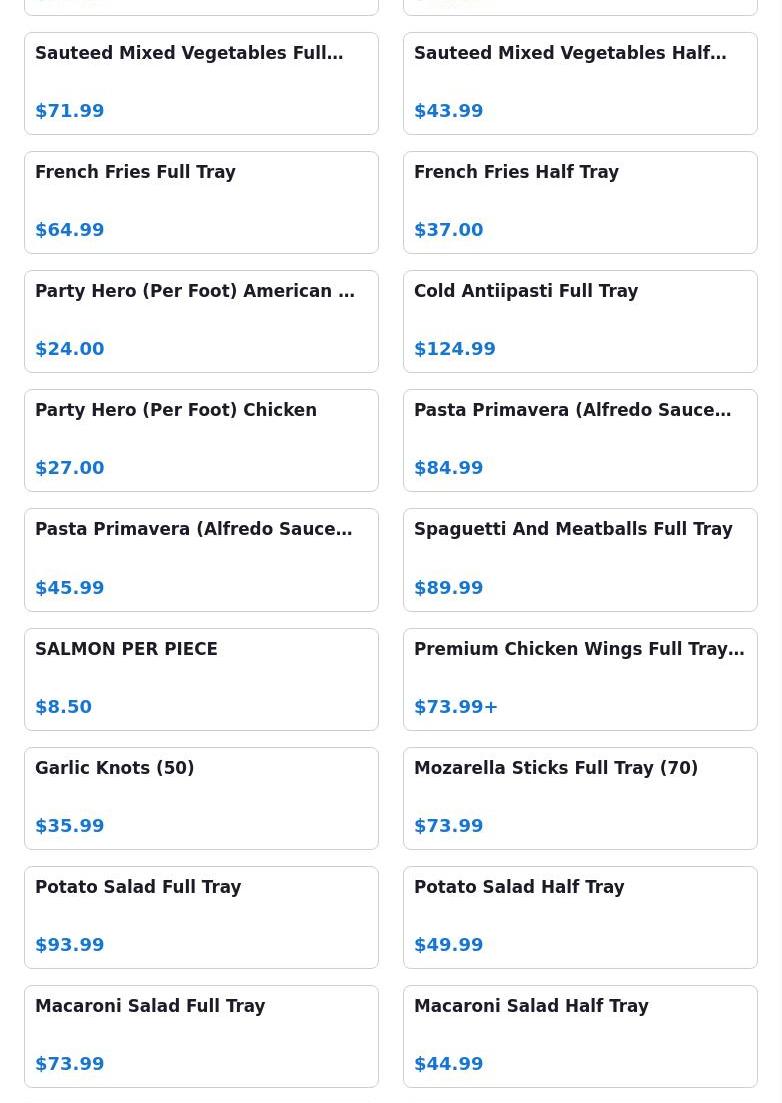This screenshot has width=782, height=1103.
Task: Select SALMON PER PIECE item
Action: pyautogui.click(x=201, y=679)
